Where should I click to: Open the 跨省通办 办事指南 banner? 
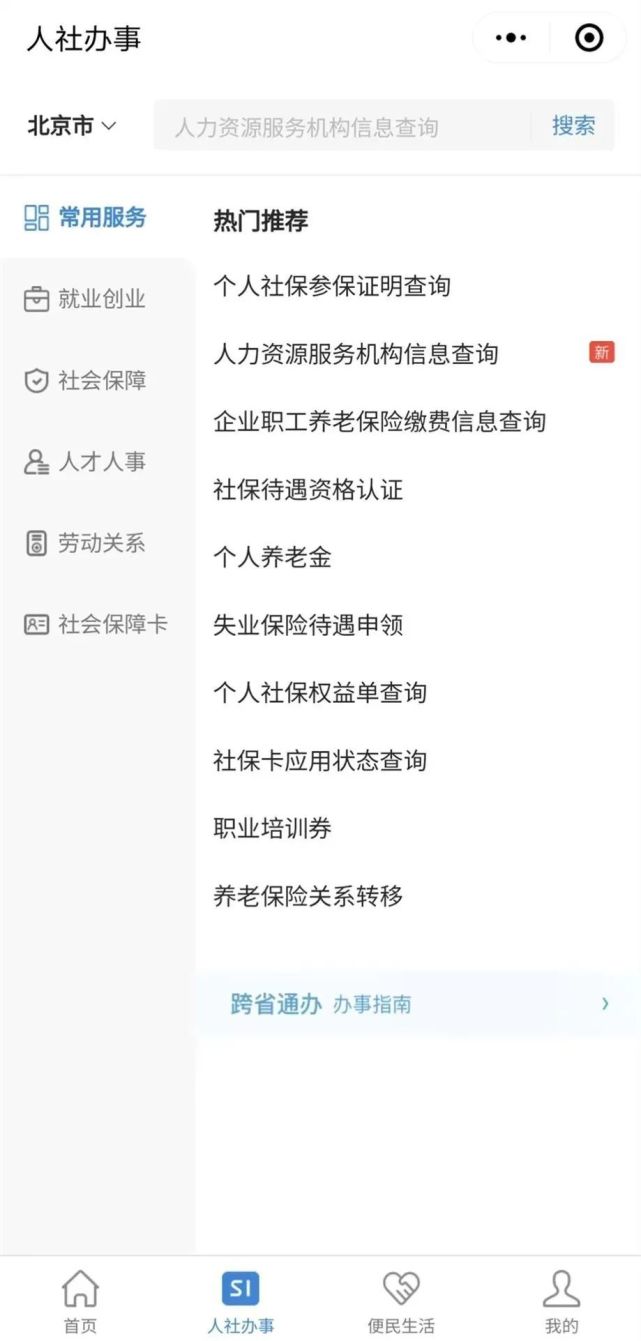coord(418,1004)
